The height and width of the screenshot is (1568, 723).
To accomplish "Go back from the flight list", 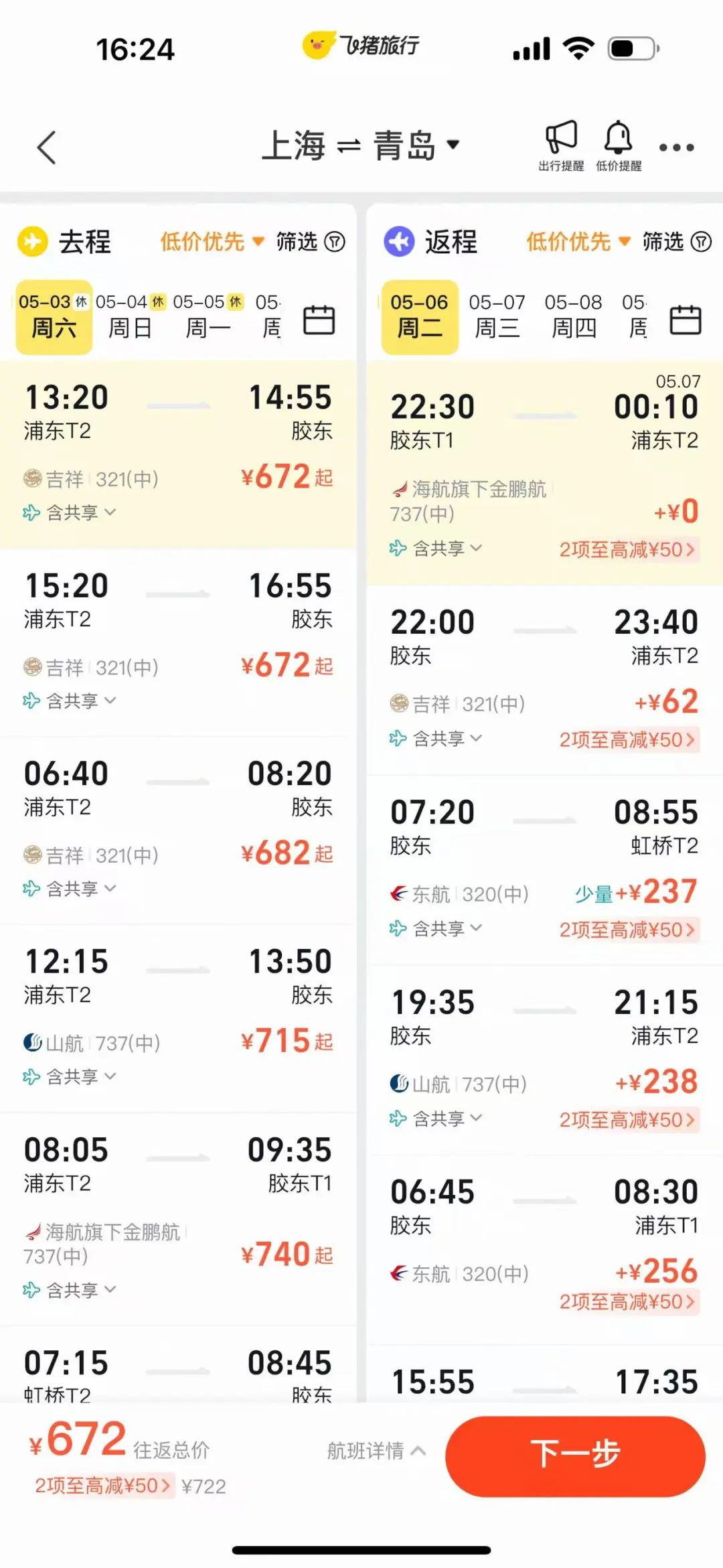I will click(47, 147).
